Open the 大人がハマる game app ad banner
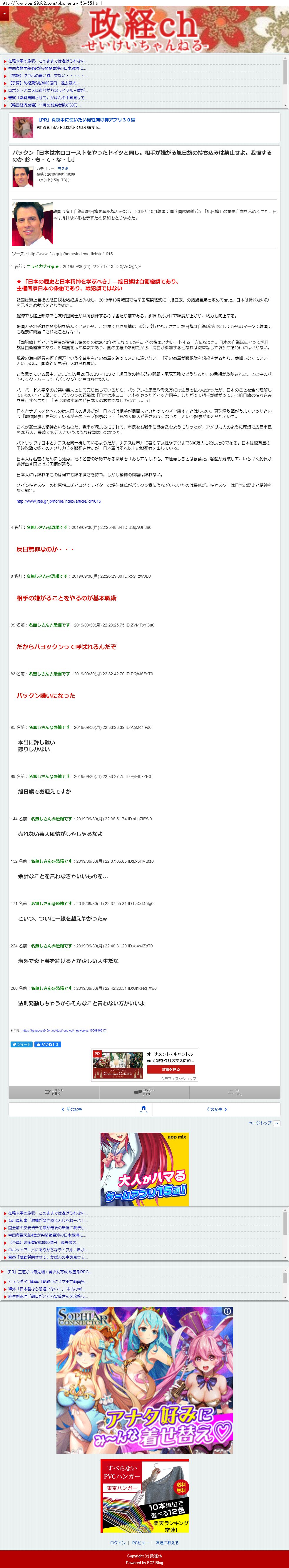The width and height of the screenshot is (289, 1568). [x=144, y=1169]
